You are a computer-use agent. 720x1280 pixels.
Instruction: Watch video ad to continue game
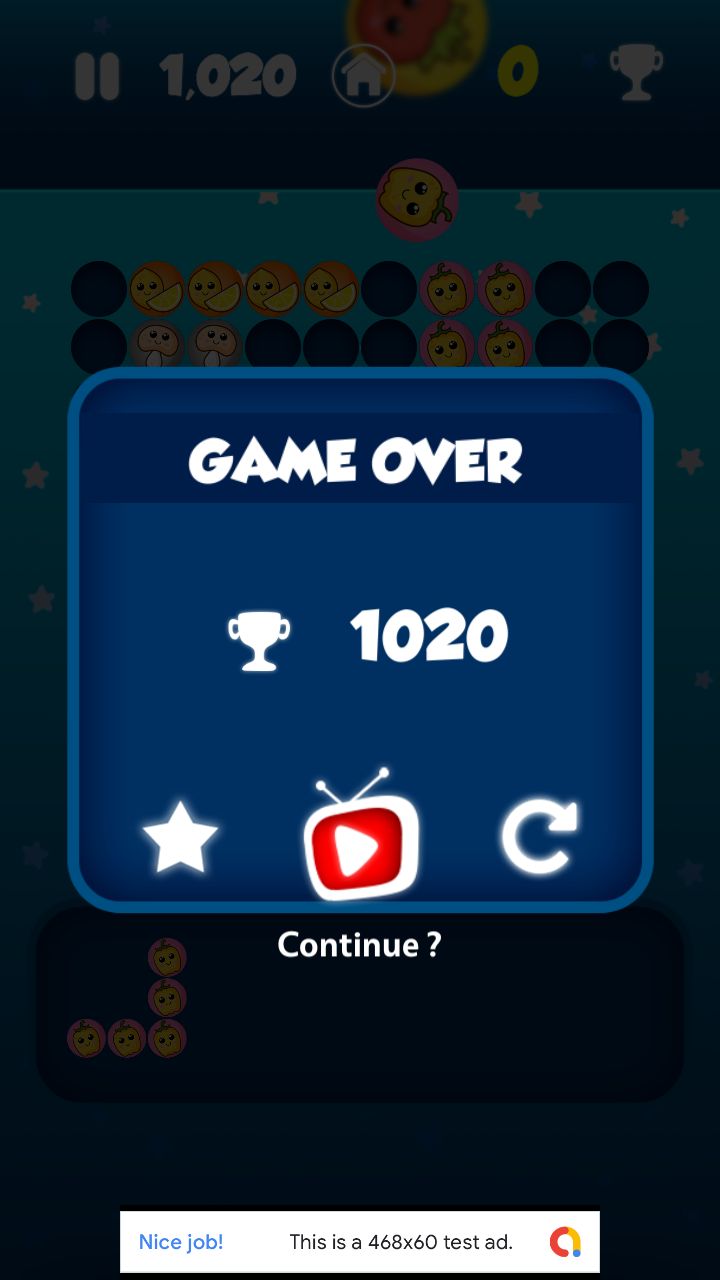click(361, 842)
